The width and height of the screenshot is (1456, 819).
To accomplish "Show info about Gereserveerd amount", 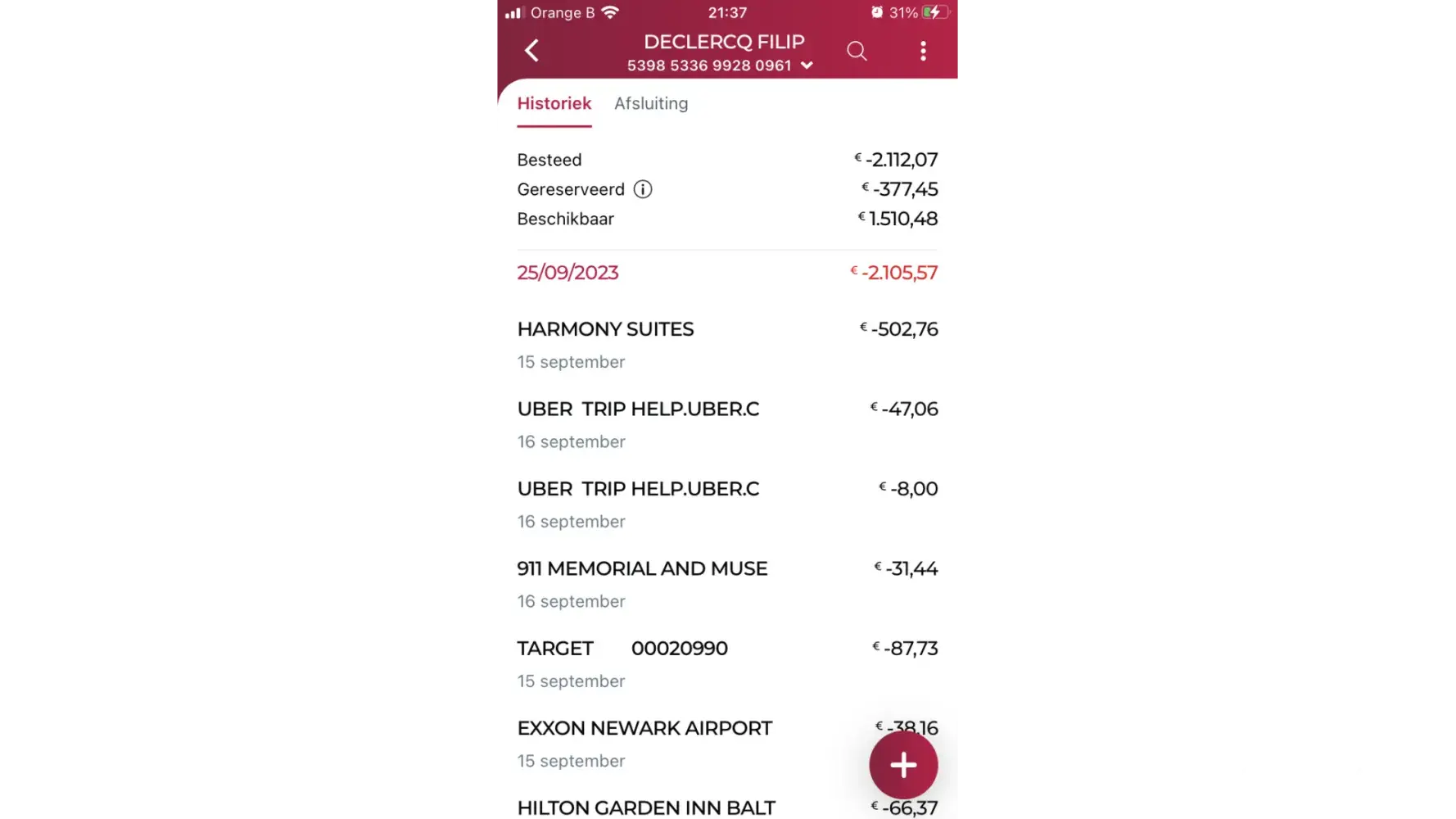I will tap(643, 189).
